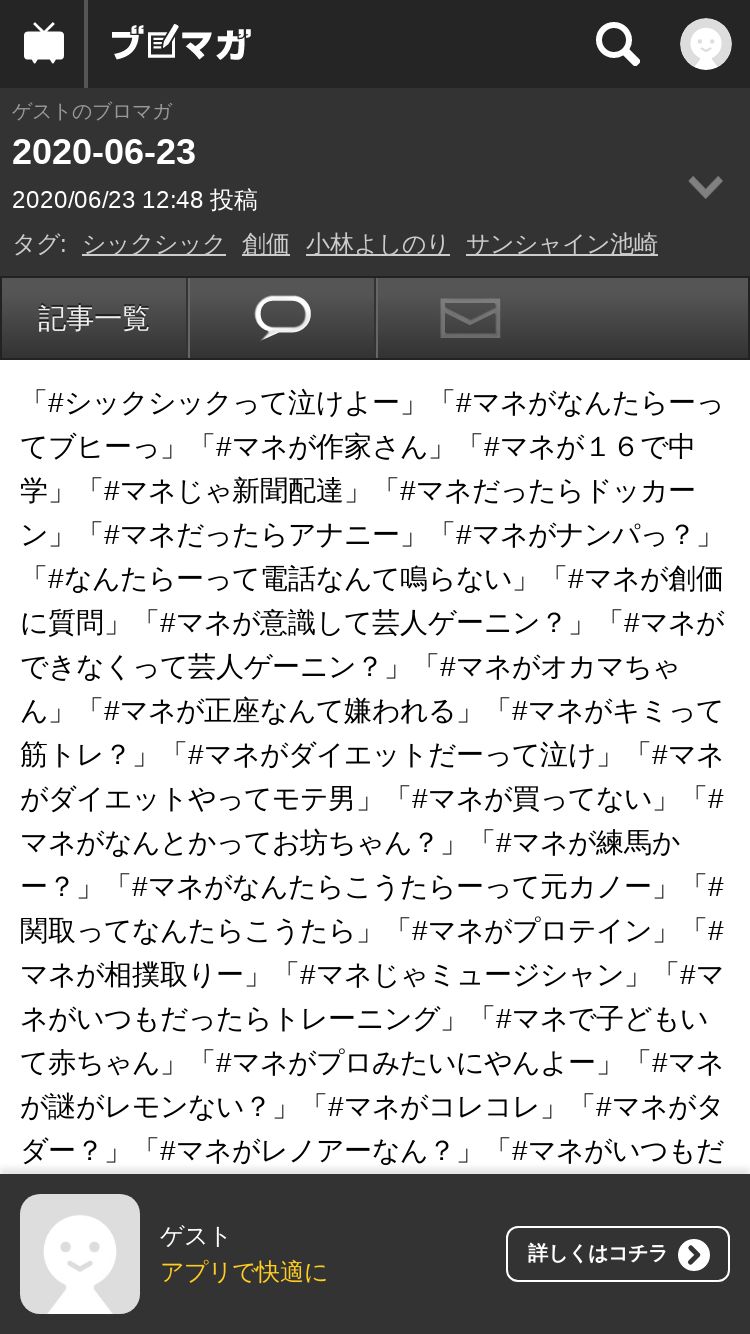Tap 詳しくはコチラ button
The image size is (750, 1334).
tap(618, 1254)
